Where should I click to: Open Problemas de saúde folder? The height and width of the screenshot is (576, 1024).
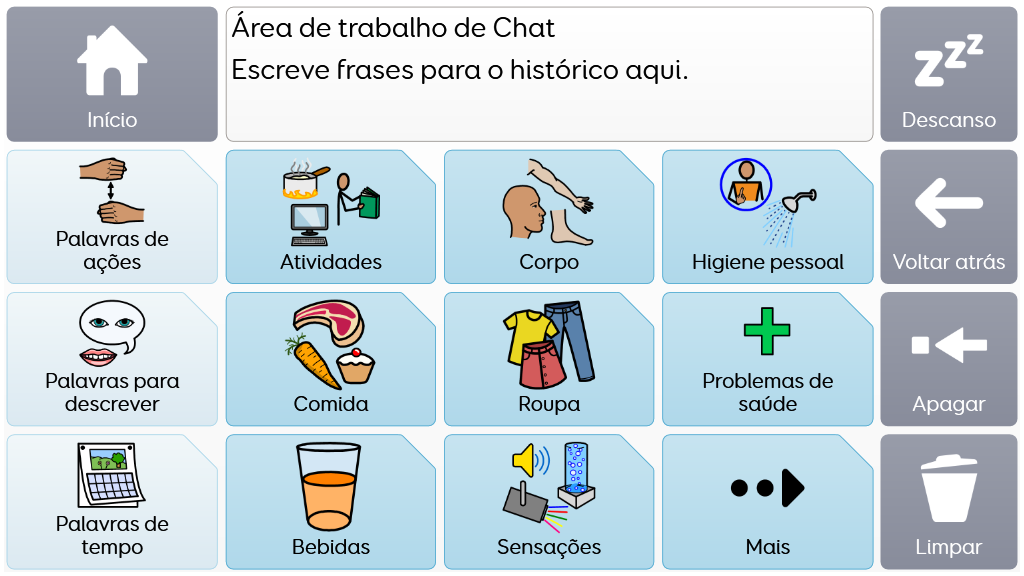(767, 359)
